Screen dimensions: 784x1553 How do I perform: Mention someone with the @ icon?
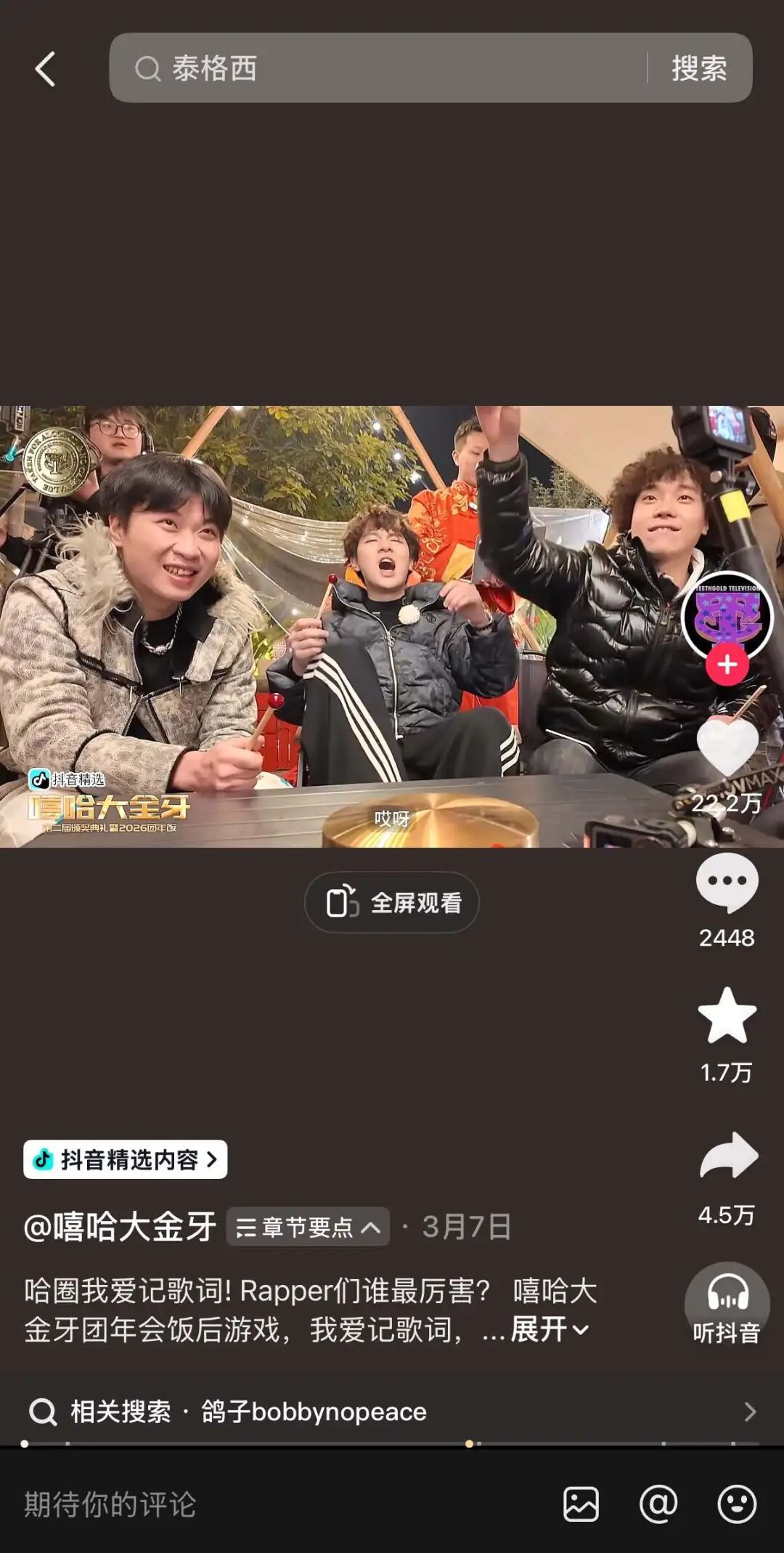658,1504
